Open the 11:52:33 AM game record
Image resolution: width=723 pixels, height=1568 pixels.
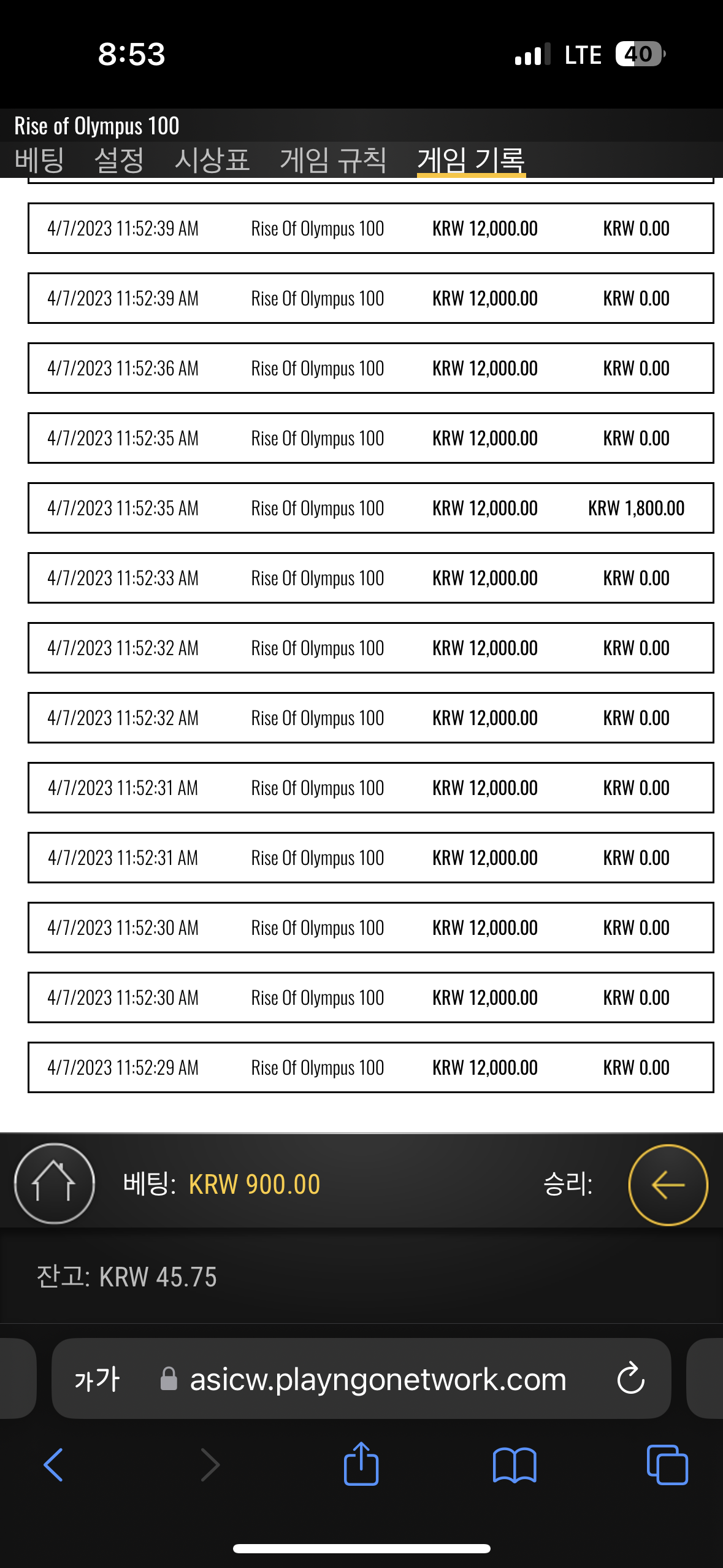tap(370, 578)
